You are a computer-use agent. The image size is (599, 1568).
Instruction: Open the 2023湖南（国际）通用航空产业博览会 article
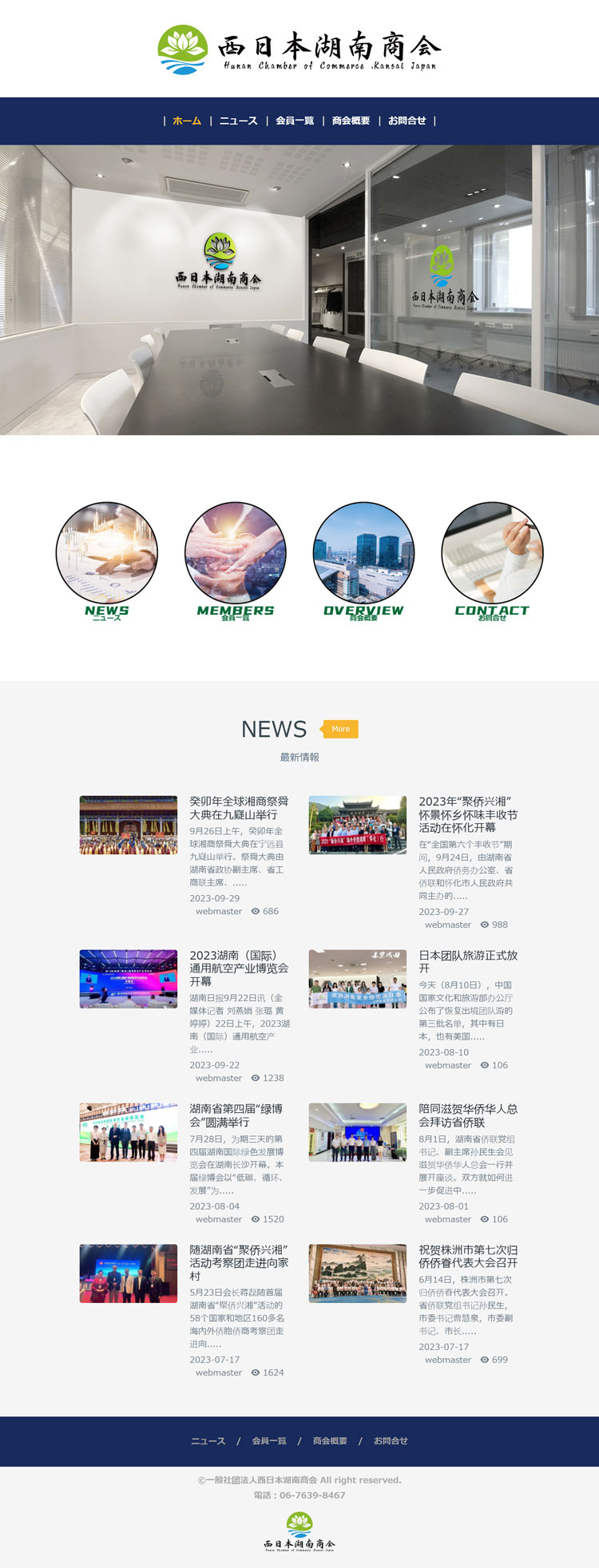coord(239,968)
